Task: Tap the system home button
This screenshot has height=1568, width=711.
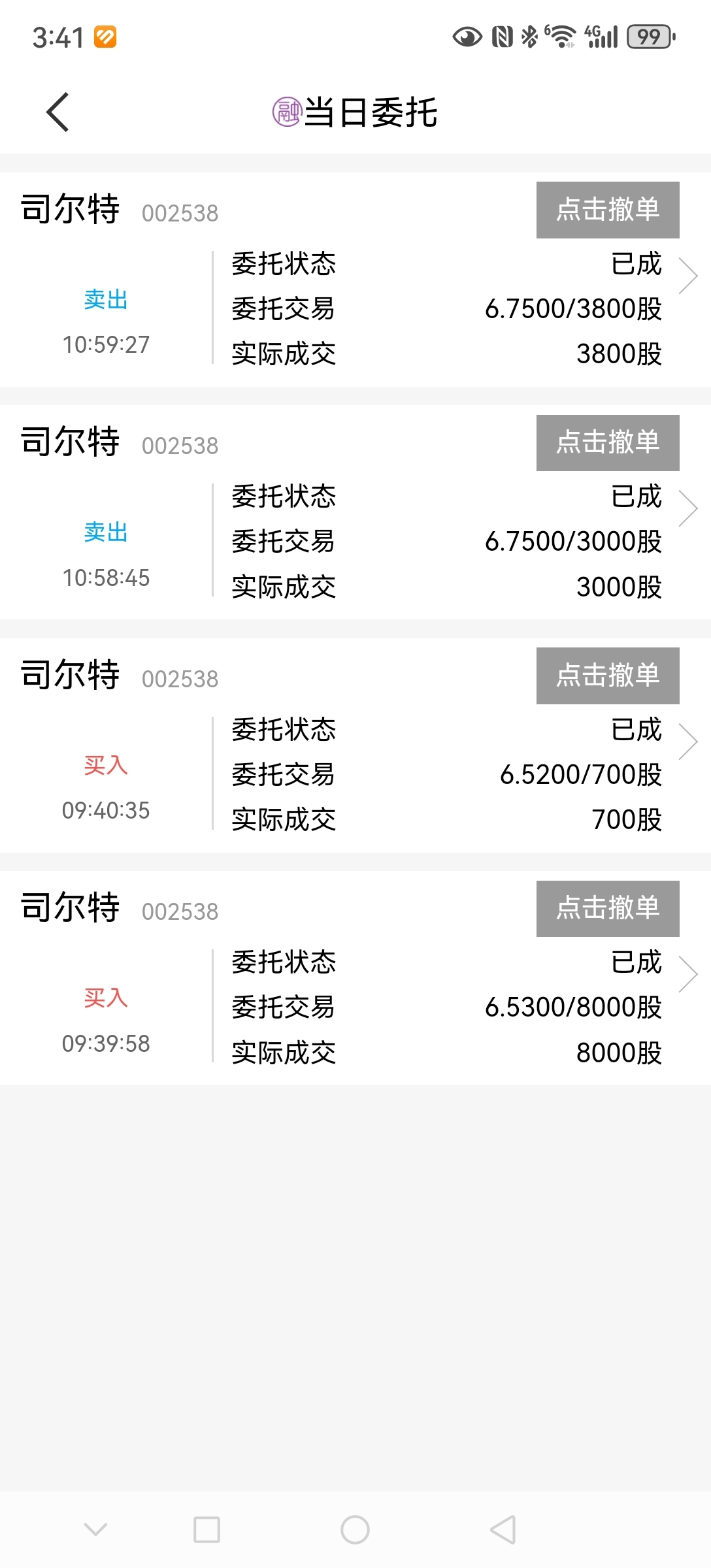Action: point(355,1529)
